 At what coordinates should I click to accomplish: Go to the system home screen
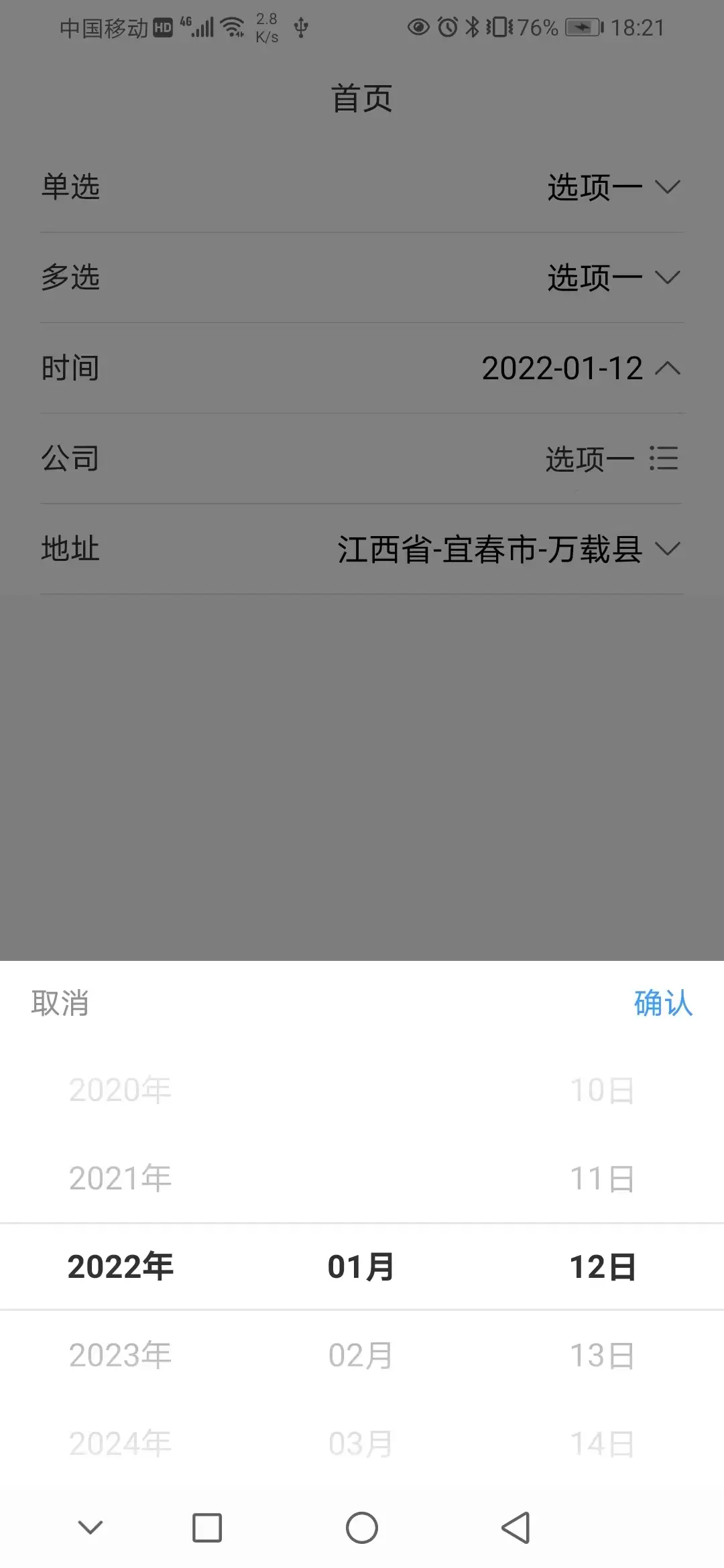coord(362,1528)
